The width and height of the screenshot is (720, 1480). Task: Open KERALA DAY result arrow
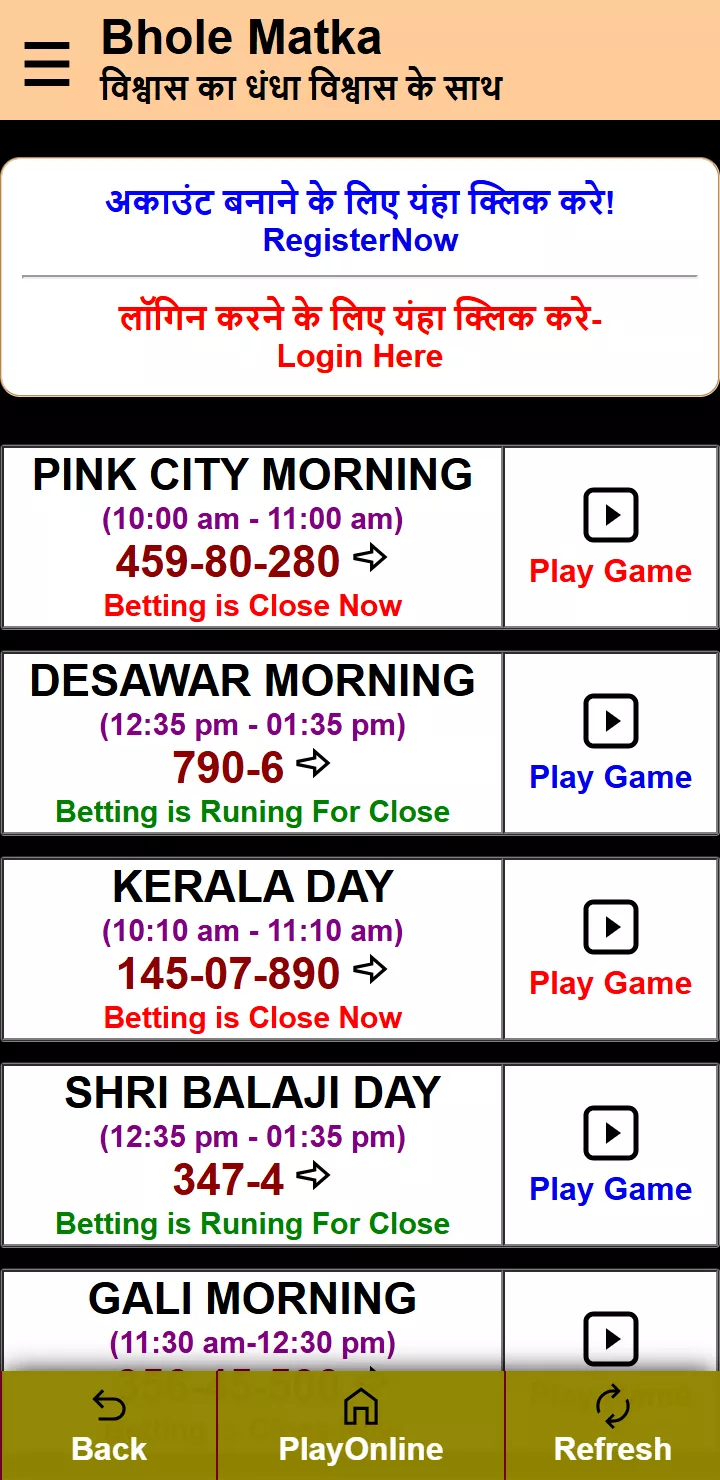tap(371, 970)
